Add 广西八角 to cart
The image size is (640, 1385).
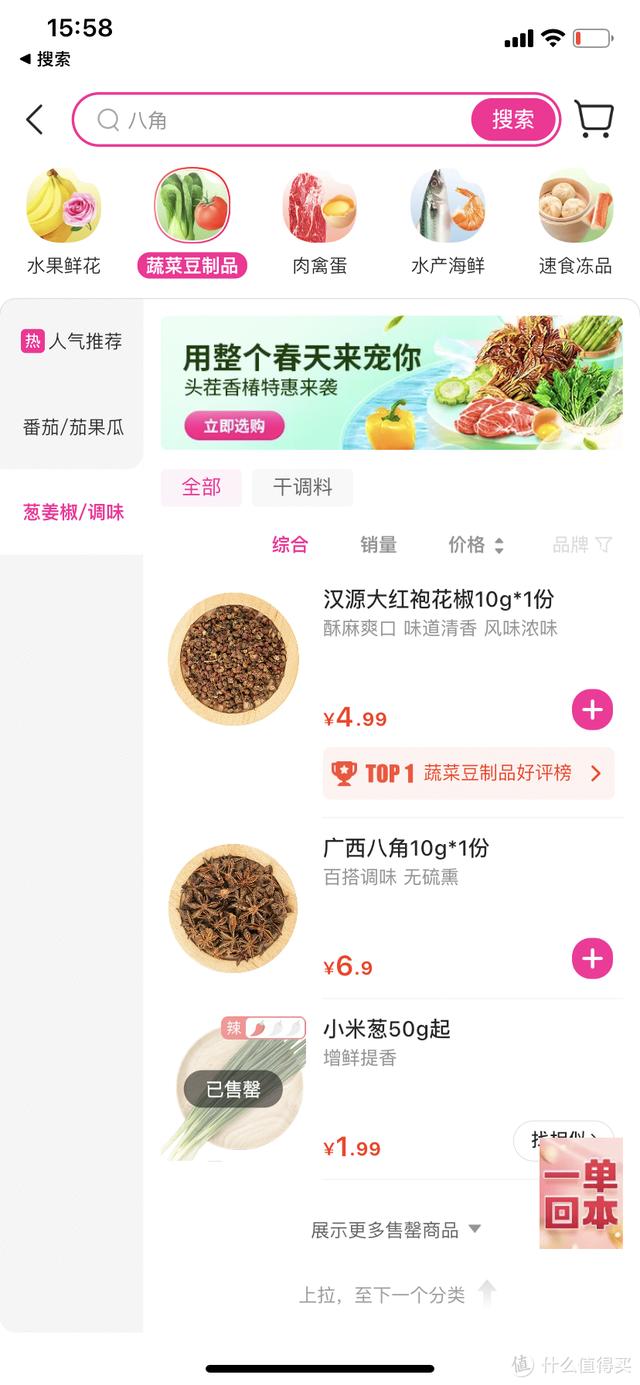point(592,959)
